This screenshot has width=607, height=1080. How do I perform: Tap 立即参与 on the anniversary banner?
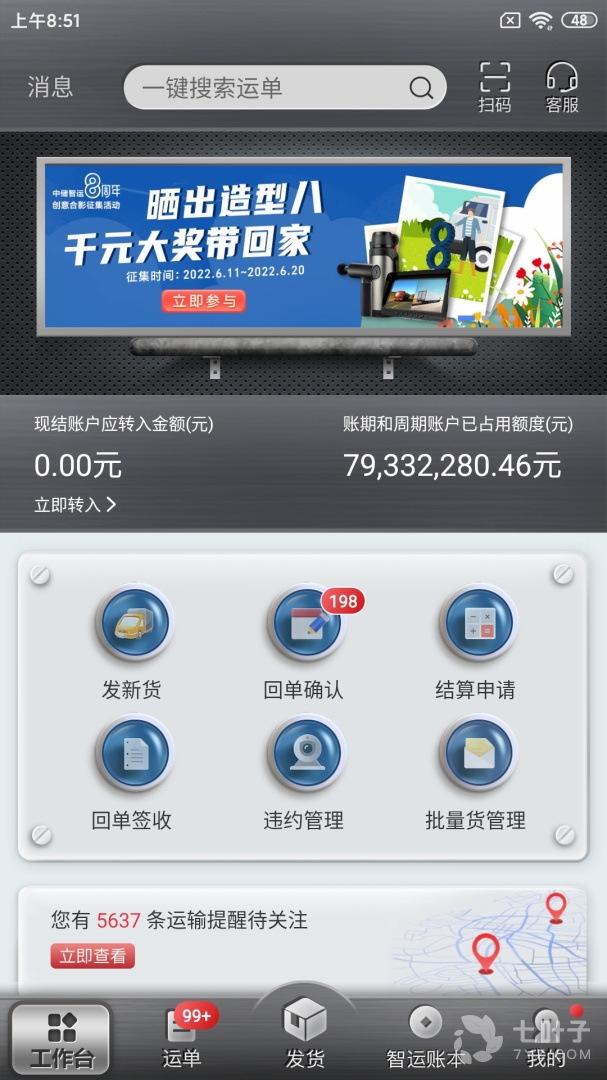click(203, 301)
